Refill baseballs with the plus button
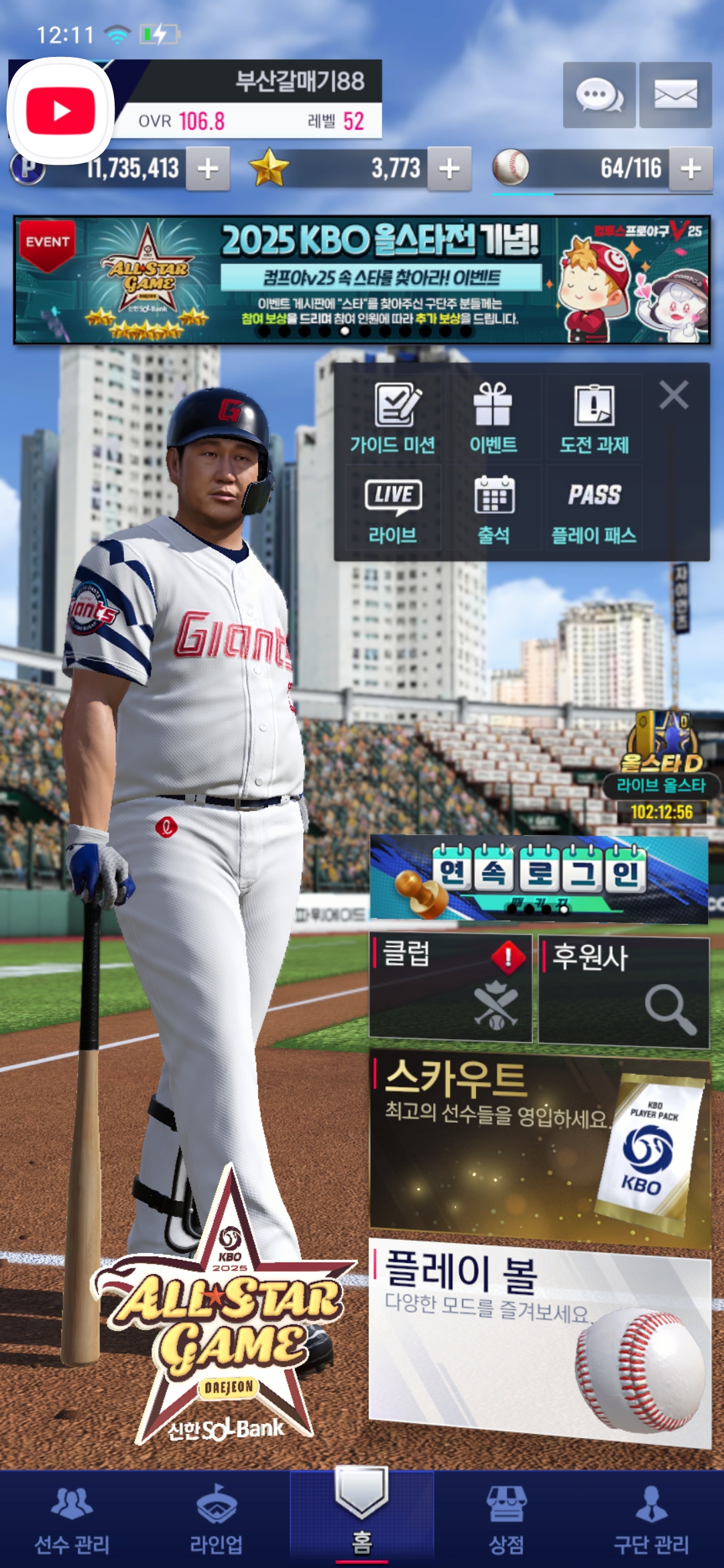The width and height of the screenshot is (724, 1568). (690, 169)
